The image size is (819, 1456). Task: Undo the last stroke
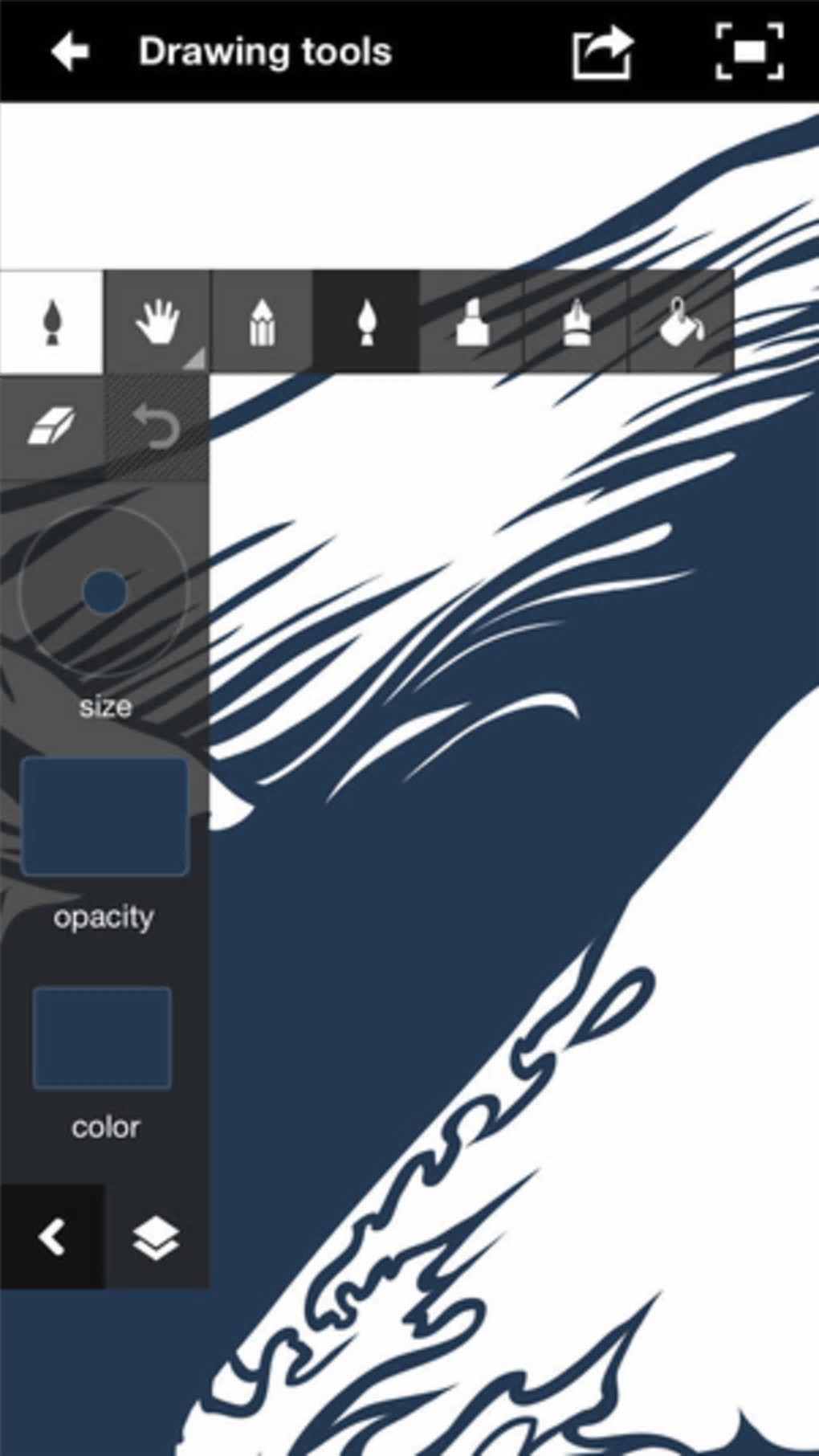156,426
